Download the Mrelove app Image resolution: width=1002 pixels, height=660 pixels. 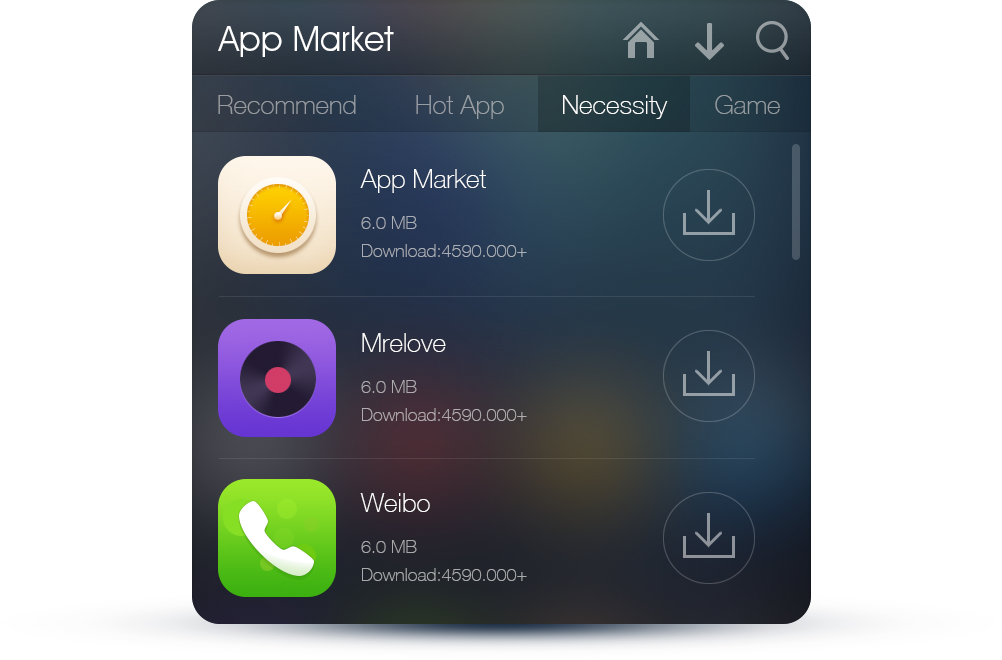point(708,376)
